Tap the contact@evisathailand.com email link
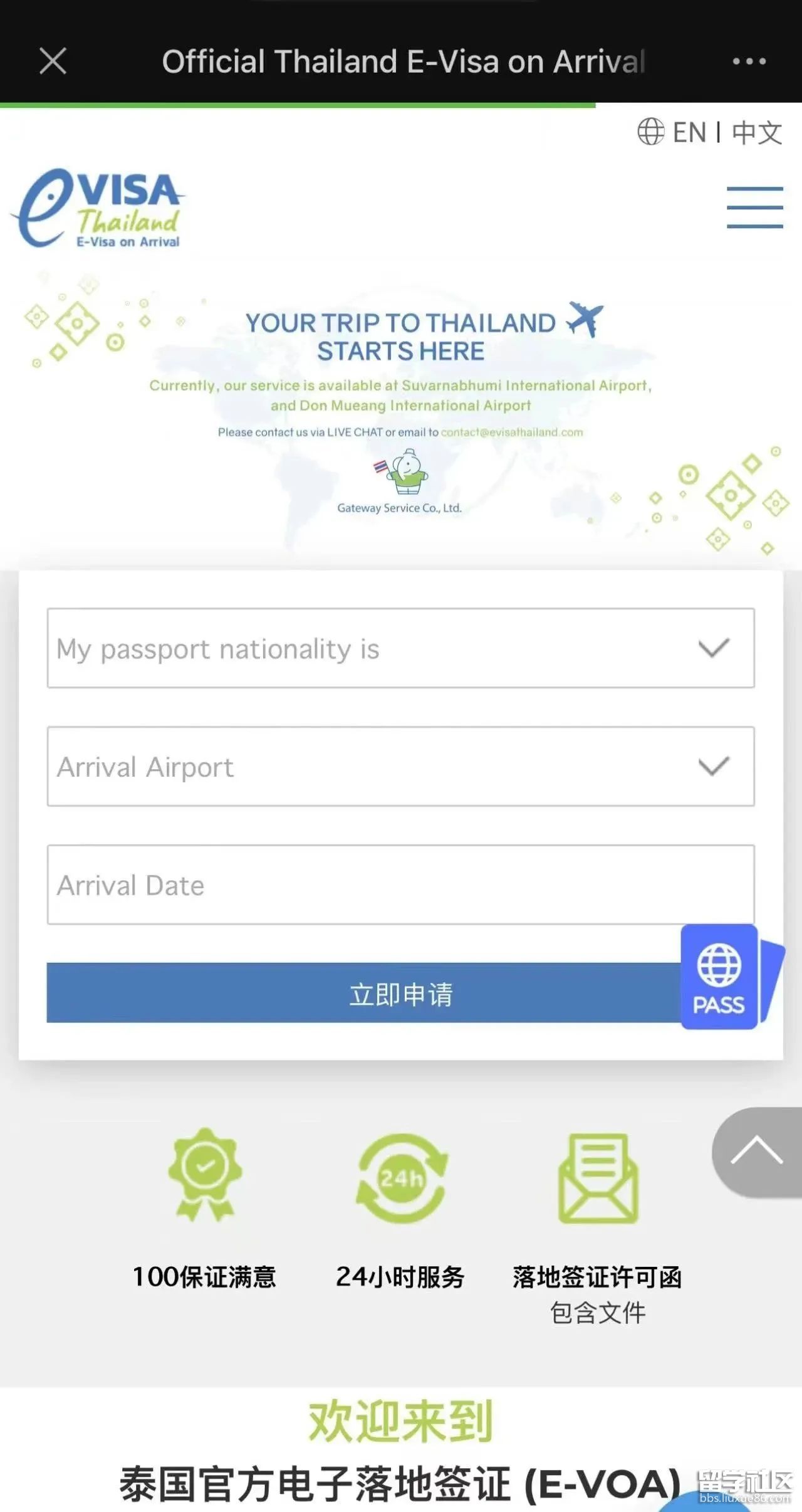 (512, 432)
